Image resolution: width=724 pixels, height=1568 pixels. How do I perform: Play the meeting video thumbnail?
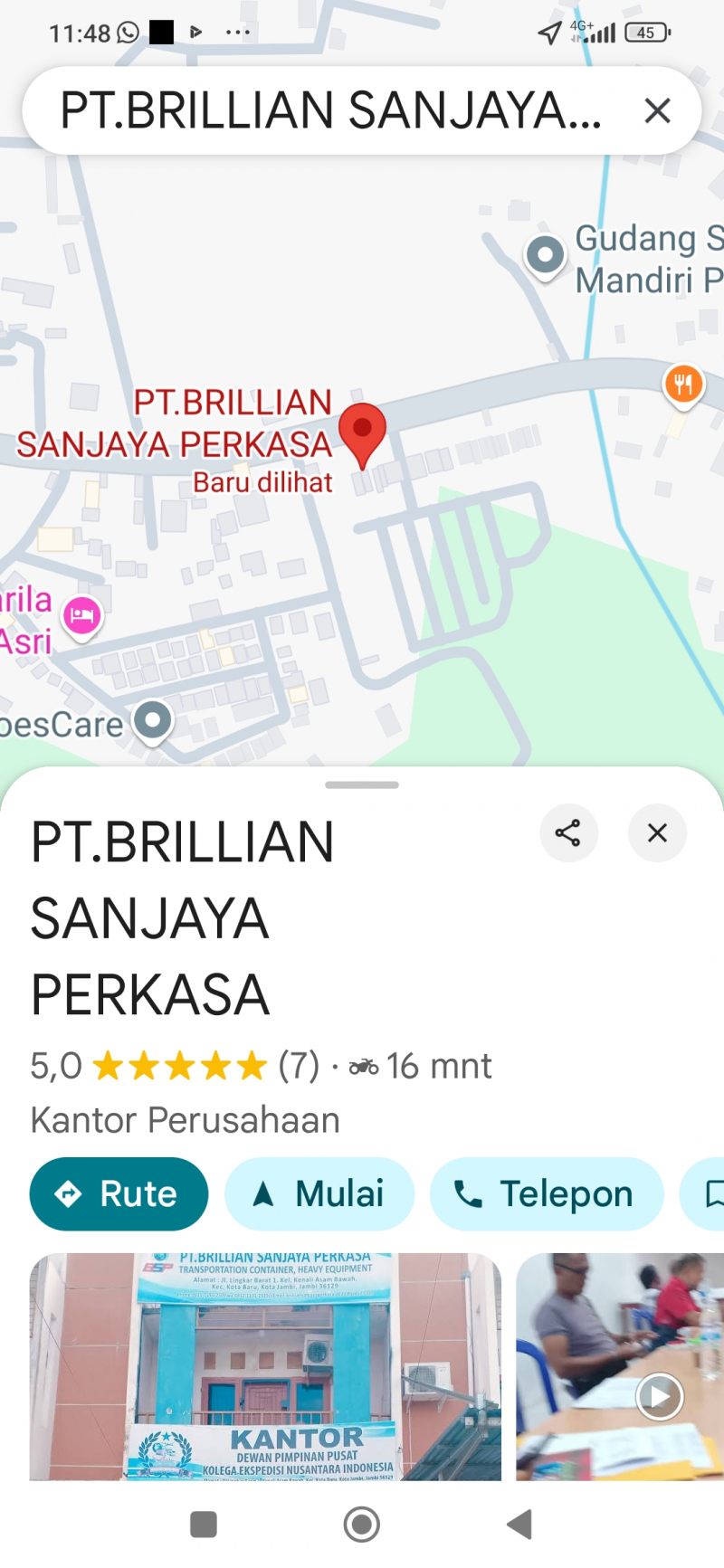pos(659,1396)
